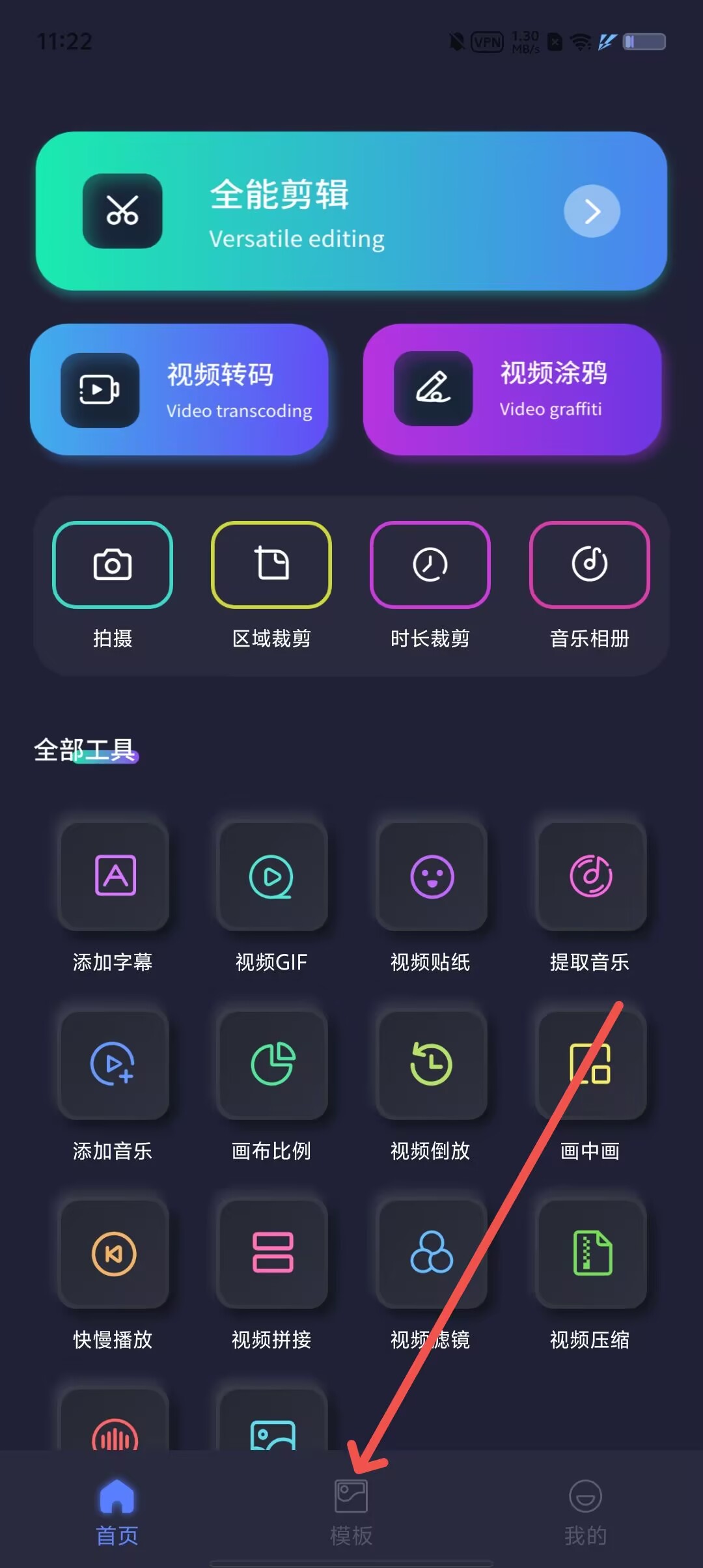The height and width of the screenshot is (1568, 703).
Task: Open 视频涂鸦 Video graffiti
Action: click(512, 389)
